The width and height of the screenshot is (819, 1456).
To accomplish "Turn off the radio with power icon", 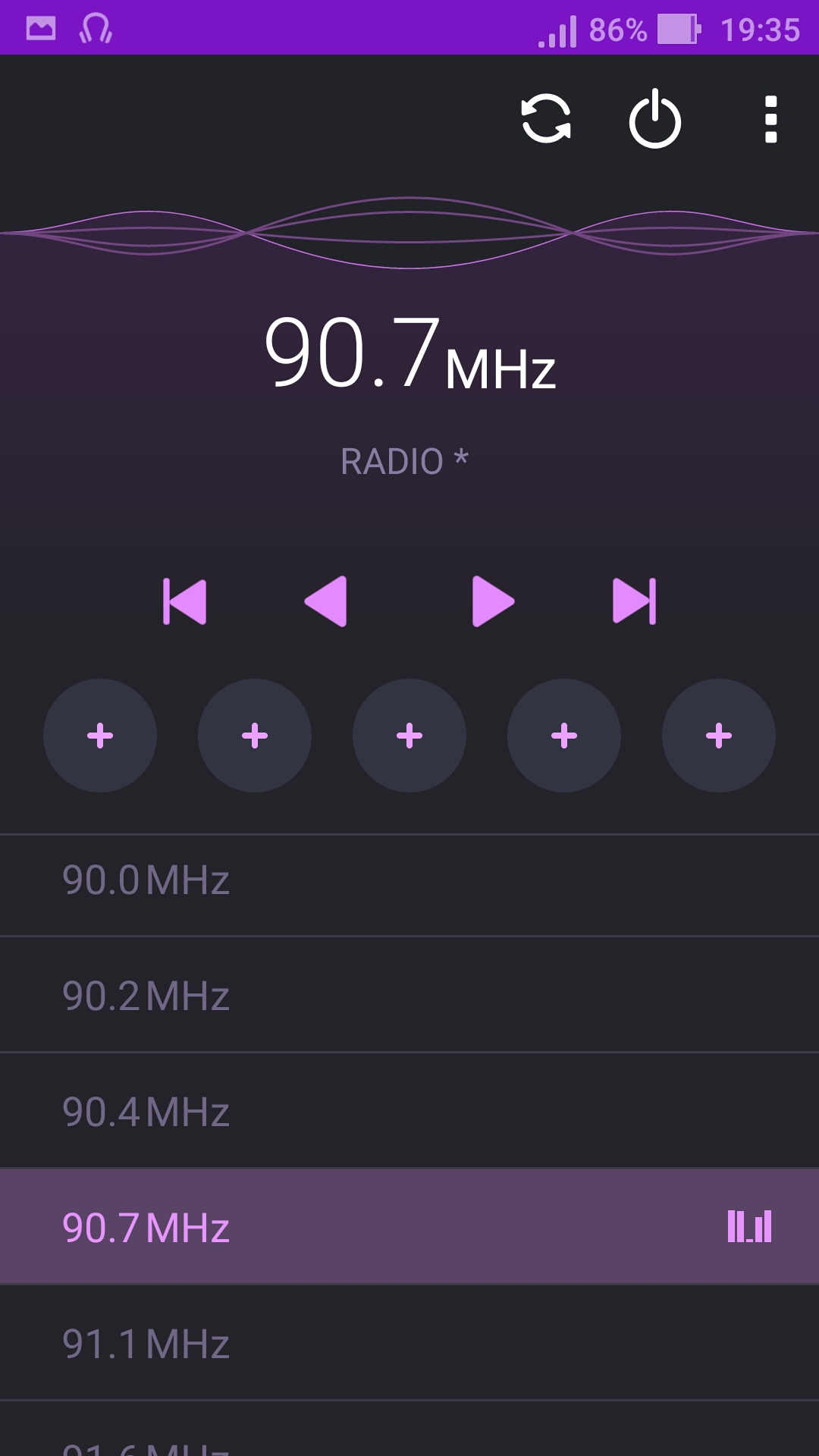I will [655, 119].
